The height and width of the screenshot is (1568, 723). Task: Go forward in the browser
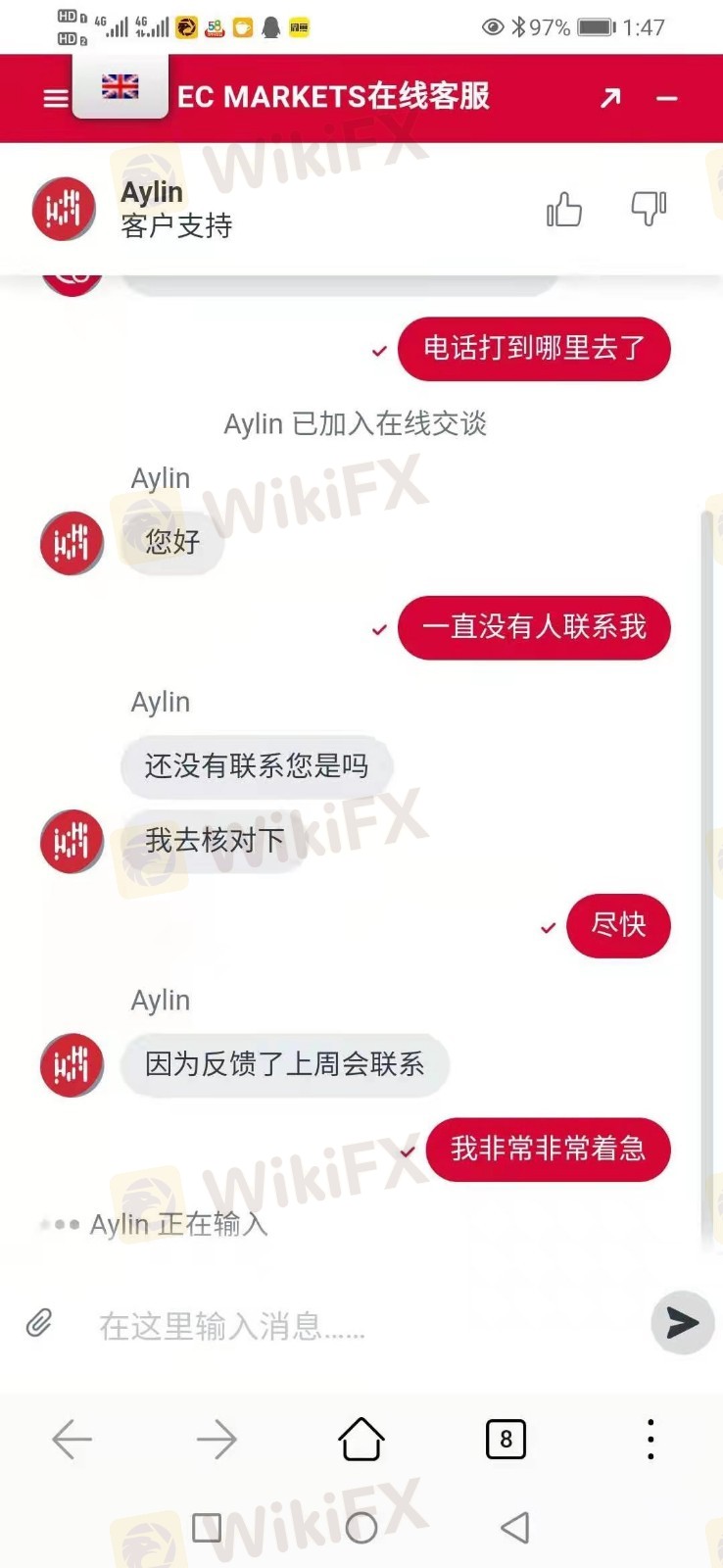click(217, 1440)
